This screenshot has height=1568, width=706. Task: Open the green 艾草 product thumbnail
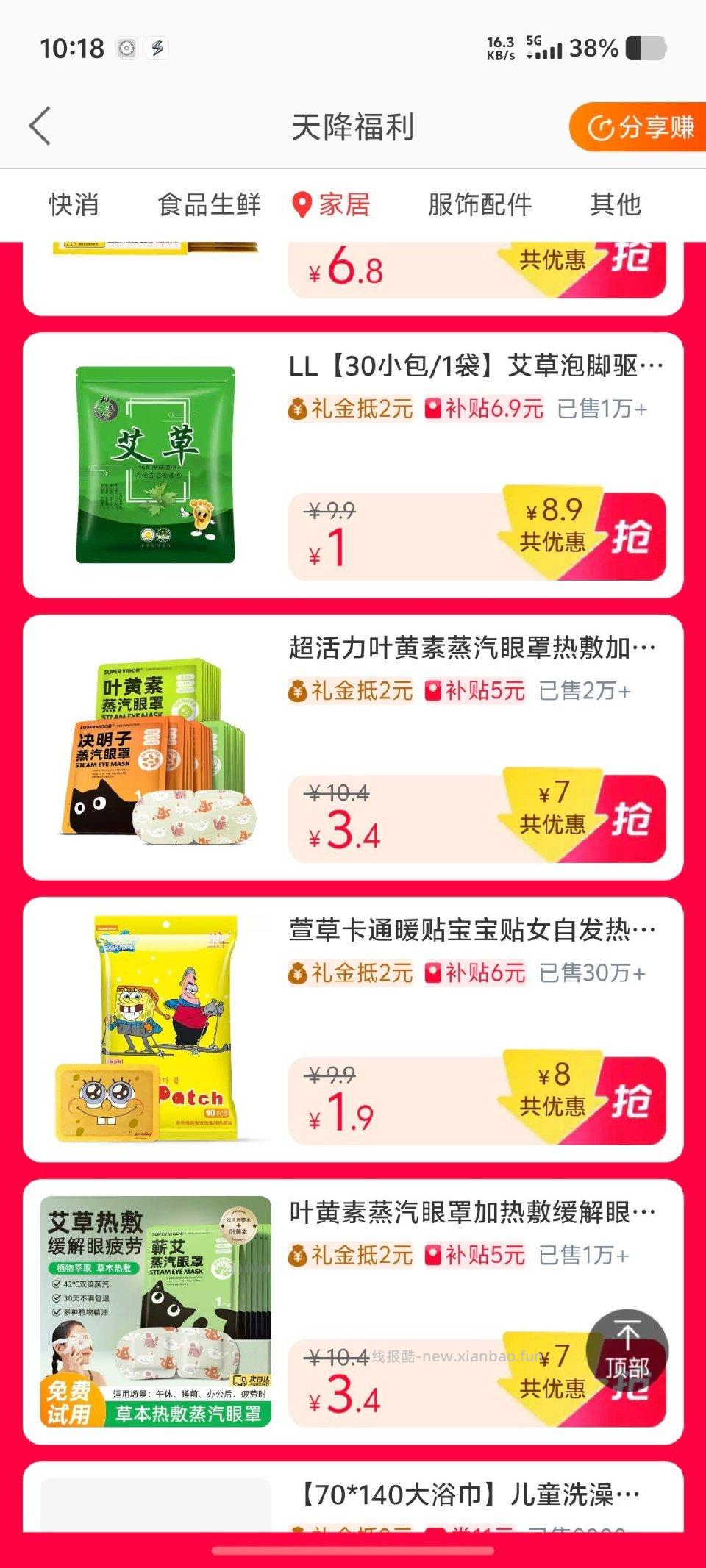coord(154,463)
